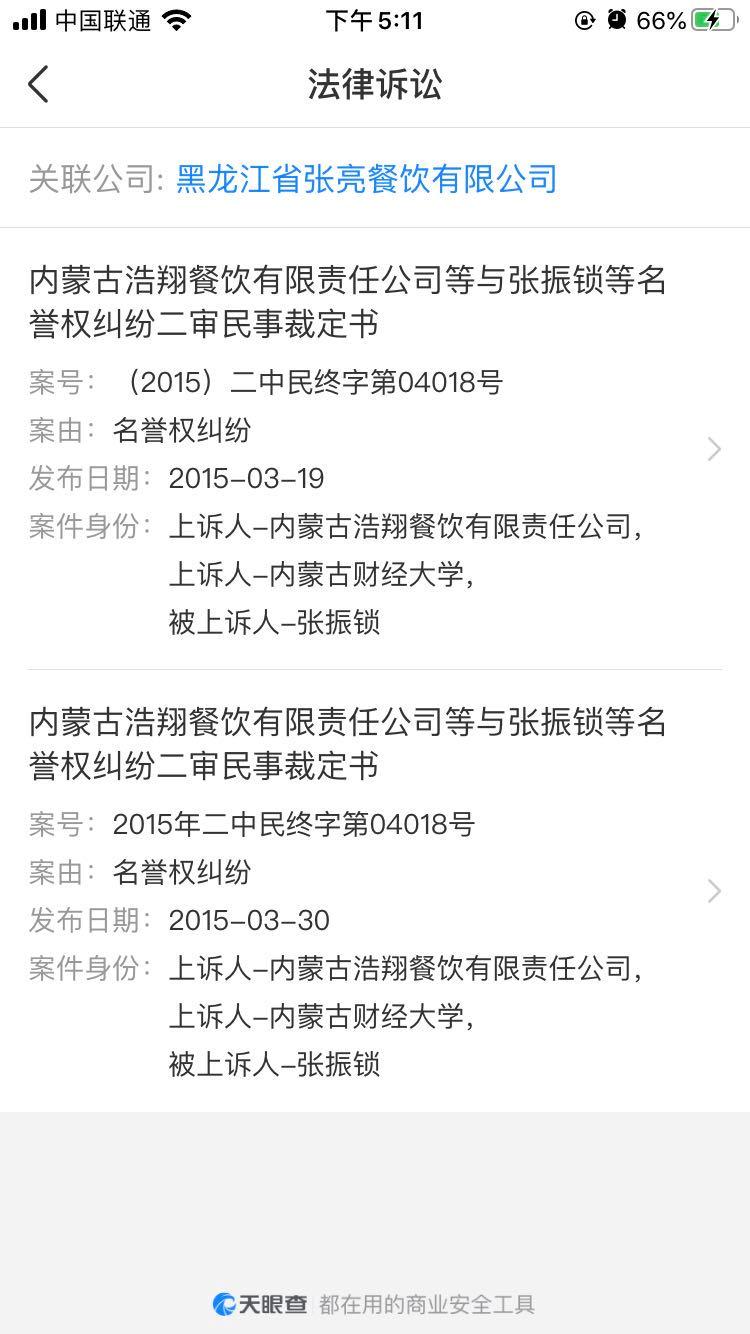This screenshot has width=750, height=1334.
Task: Go back from the 法律诉讼 page
Action: [38, 85]
